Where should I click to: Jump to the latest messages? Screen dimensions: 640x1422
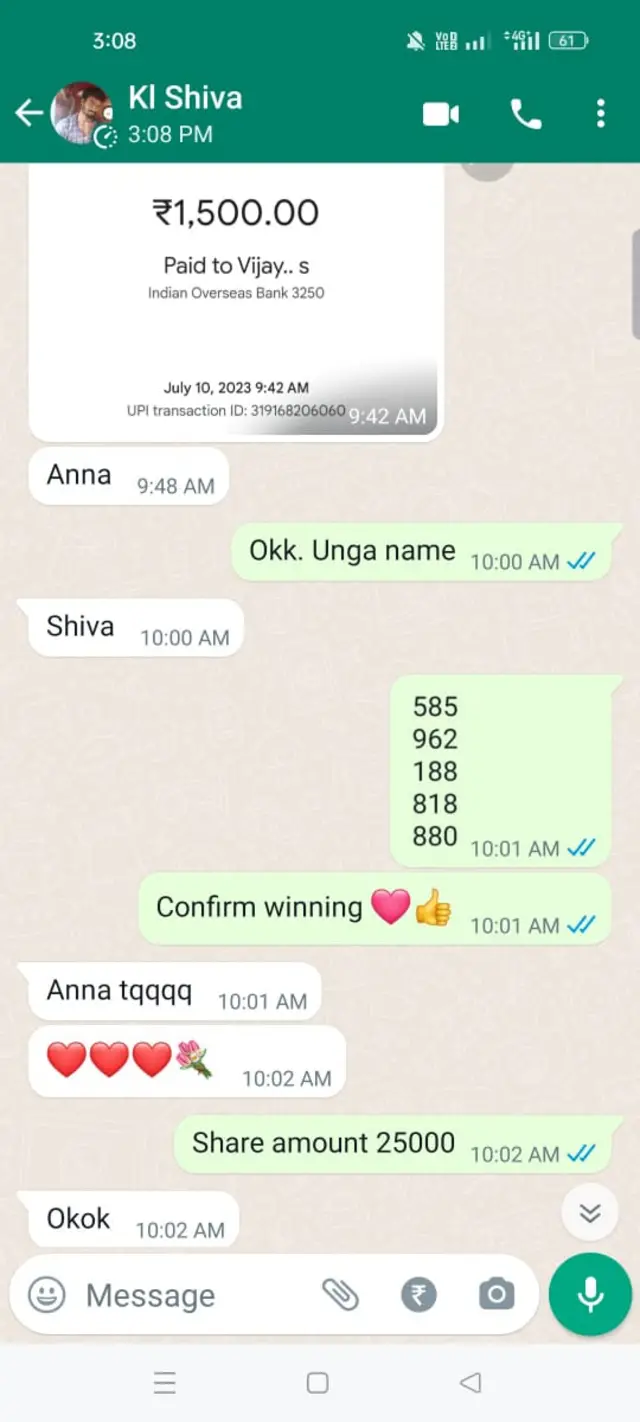590,1213
